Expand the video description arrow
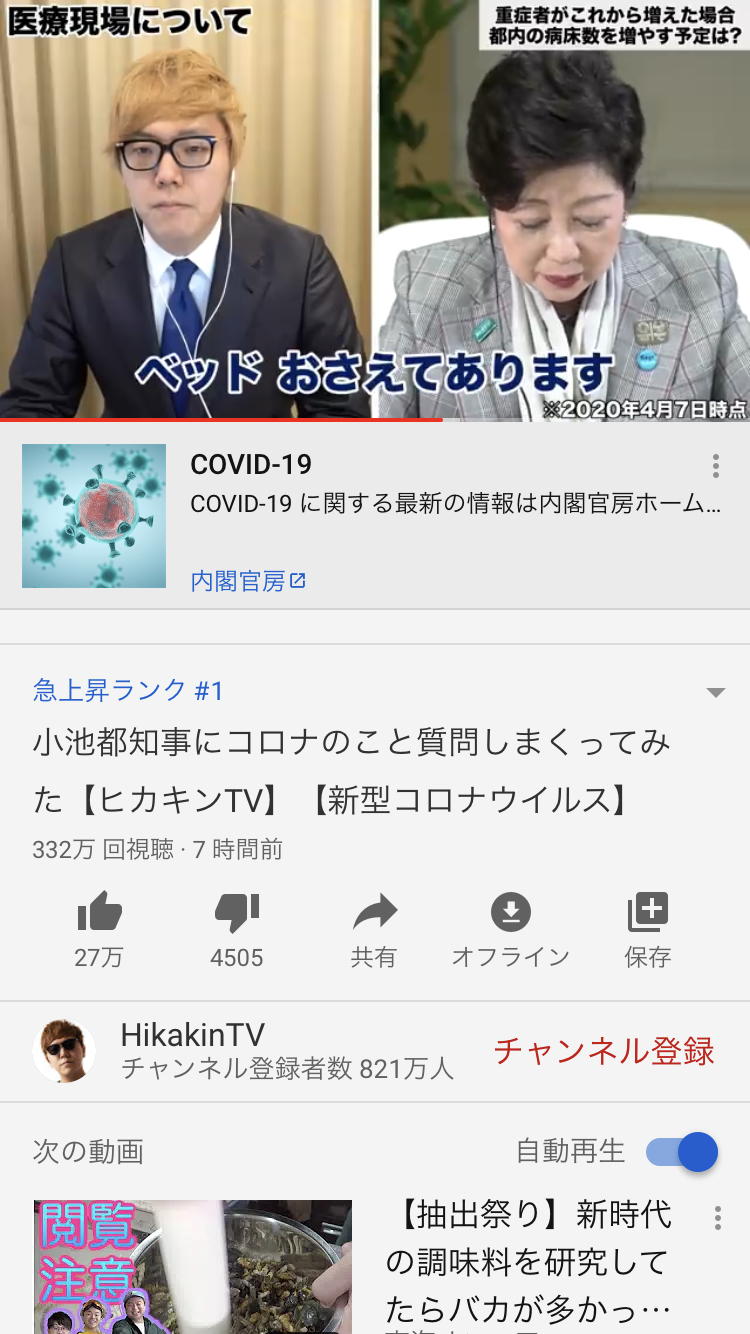750x1334 pixels. coord(715,692)
